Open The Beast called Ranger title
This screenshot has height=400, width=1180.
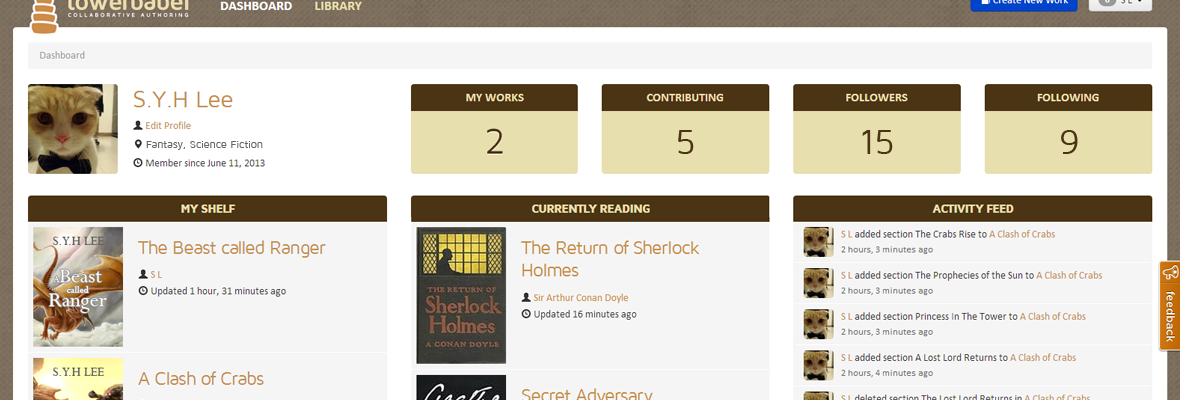[x=231, y=248]
